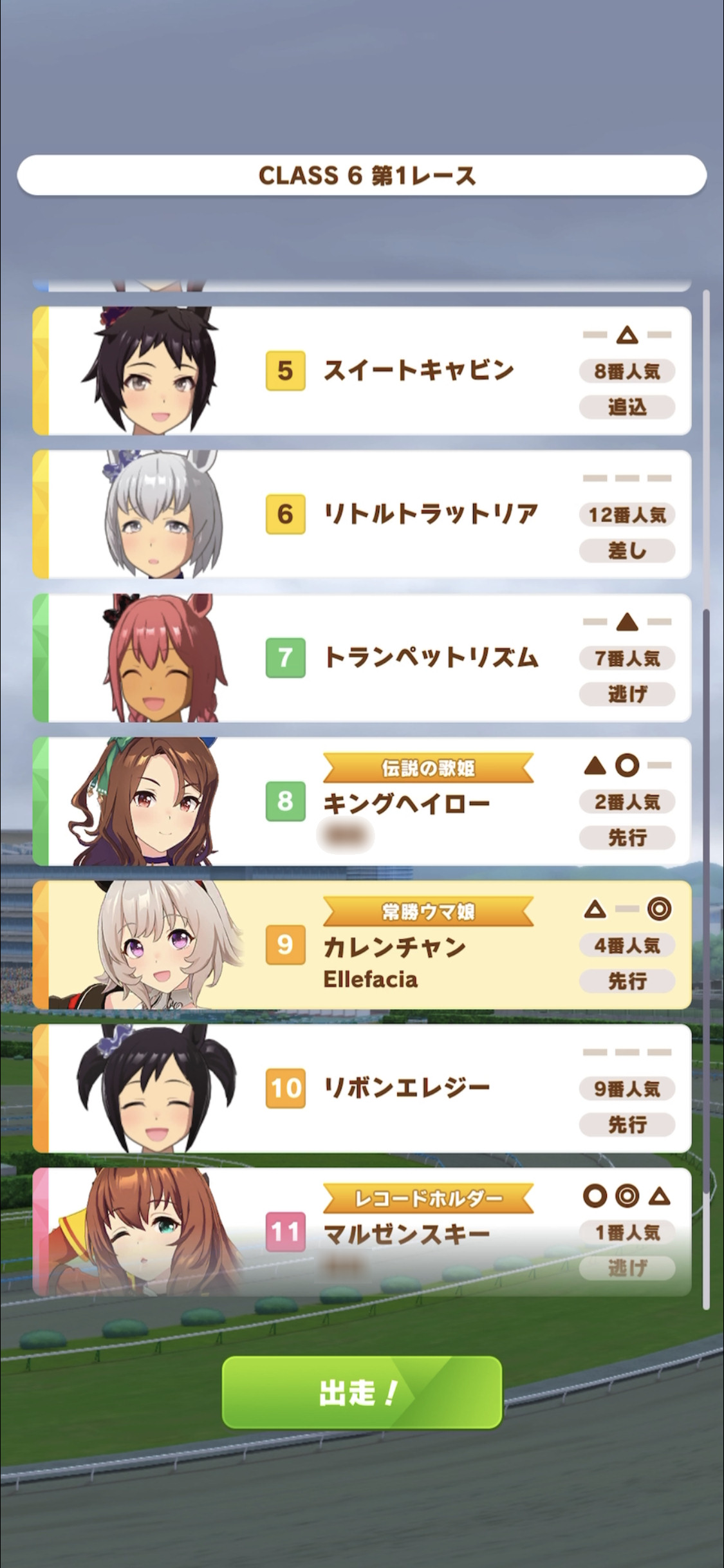724x1568 pixels.
Task: Tap the green 出走! start race button
Action: (362, 1392)
